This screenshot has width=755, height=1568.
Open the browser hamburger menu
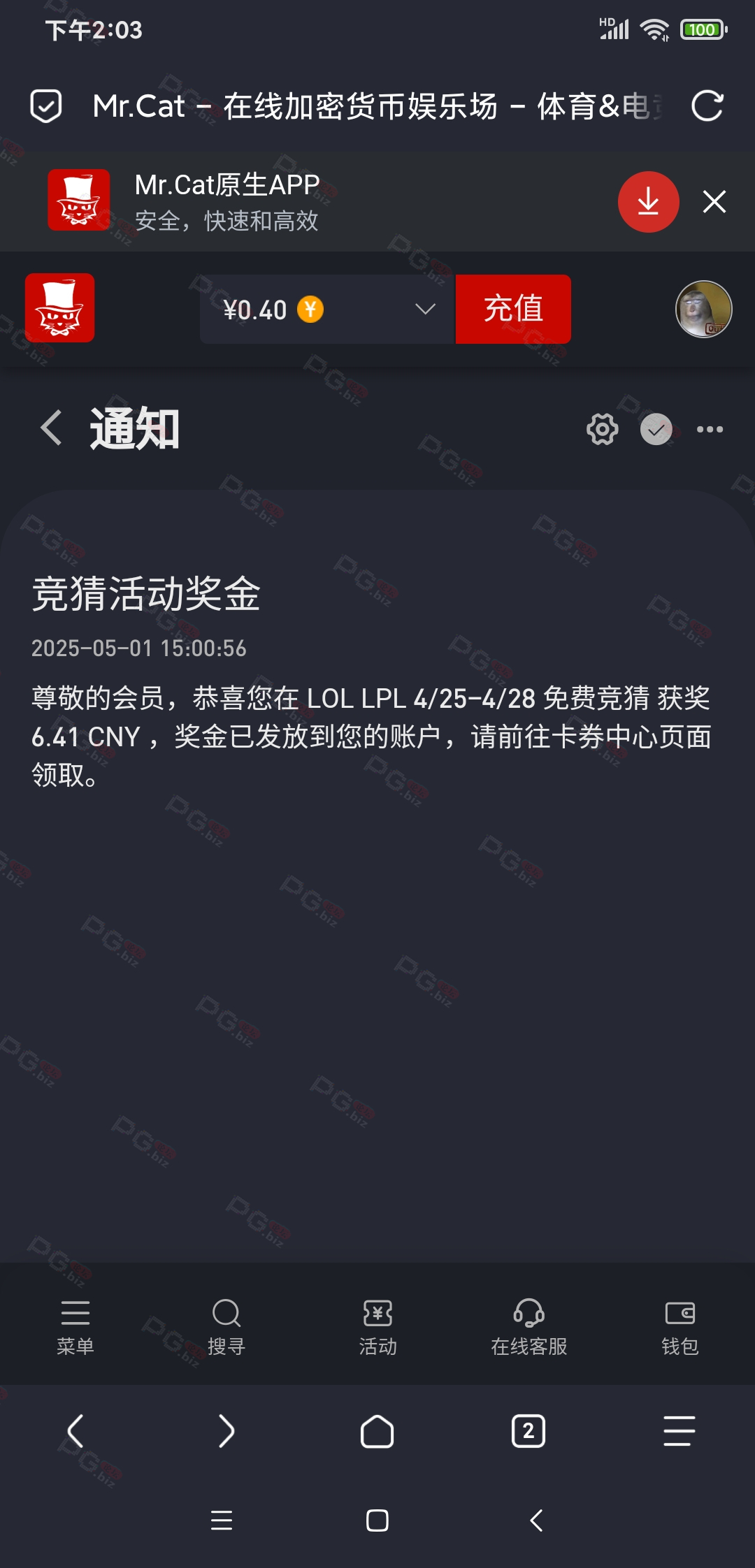pos(679,1431)
